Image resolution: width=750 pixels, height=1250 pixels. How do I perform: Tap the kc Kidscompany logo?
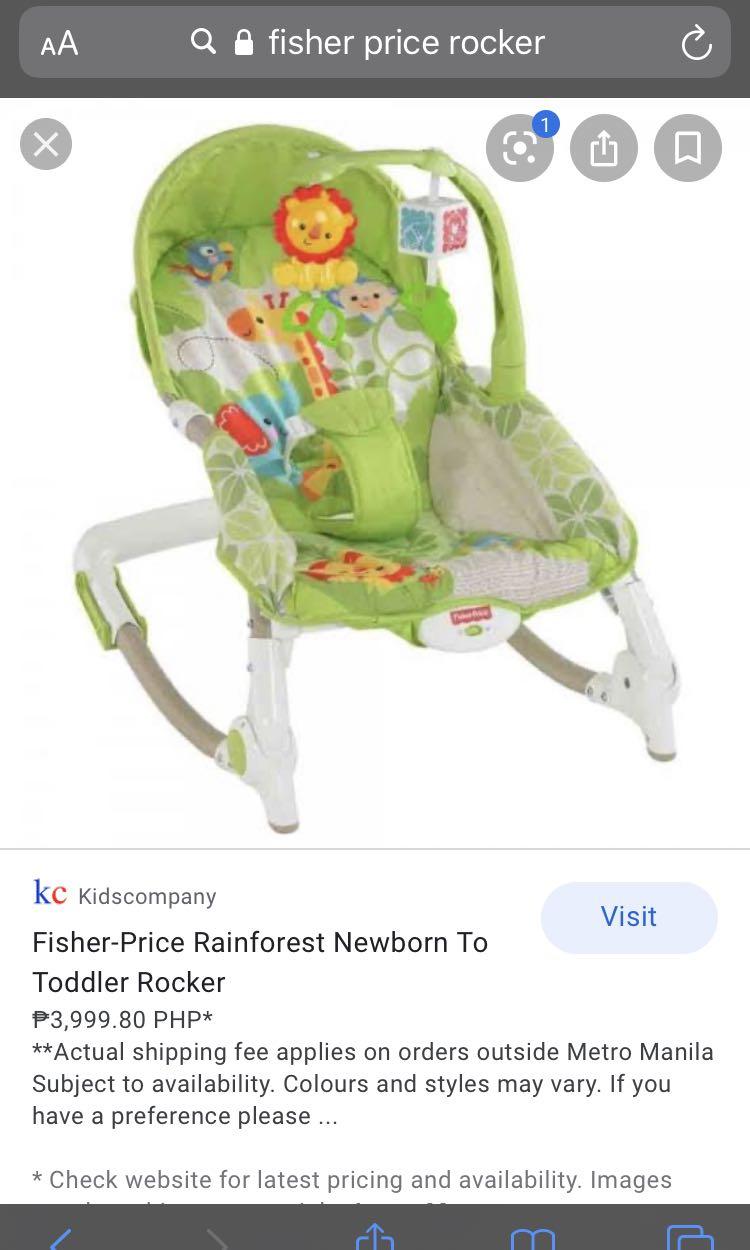[49, 893]
